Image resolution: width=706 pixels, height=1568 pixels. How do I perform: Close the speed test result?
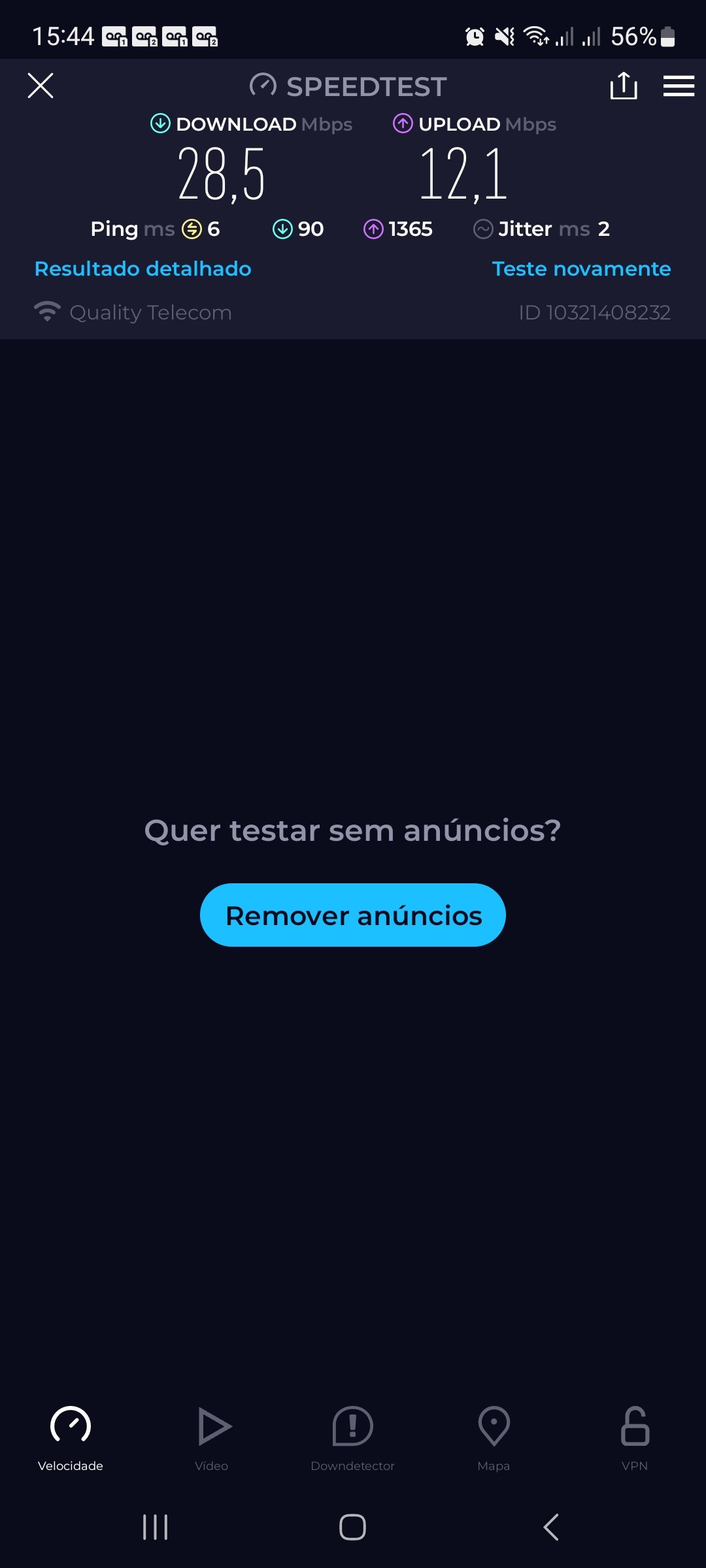41,86
